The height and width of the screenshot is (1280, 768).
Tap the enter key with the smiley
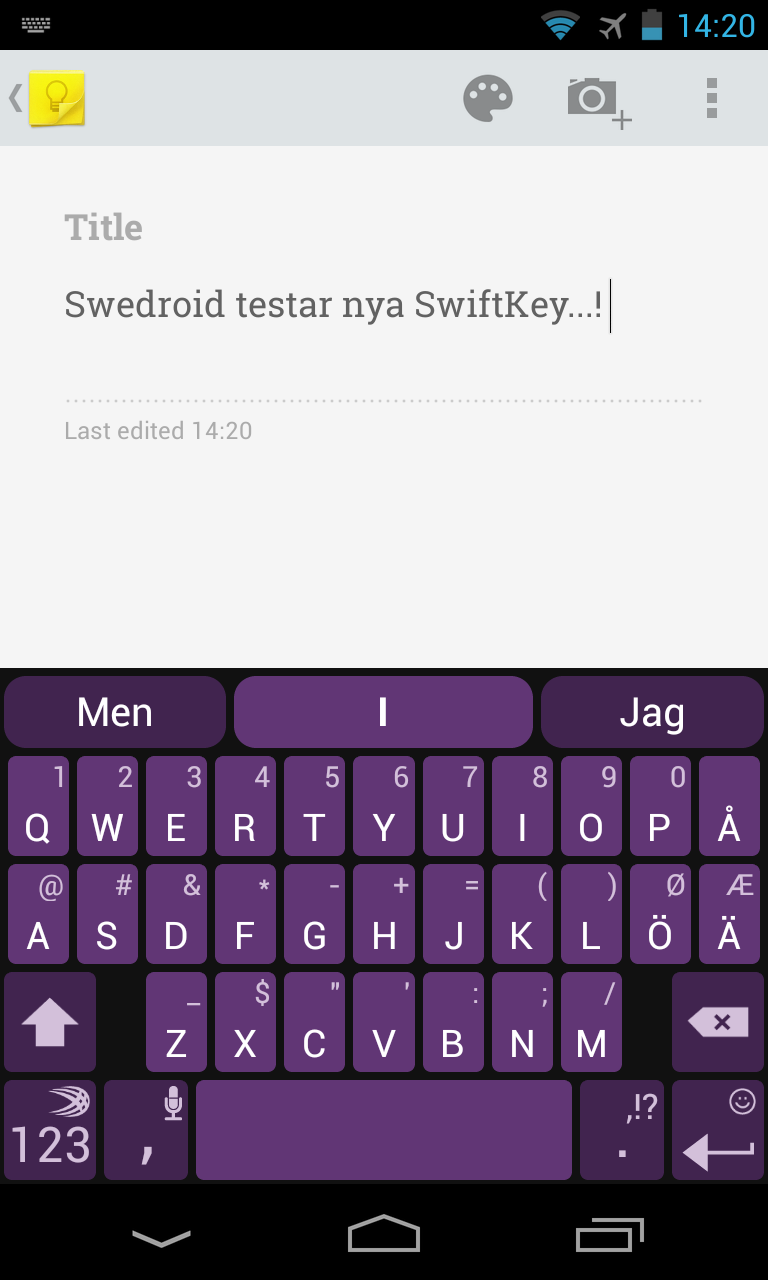(718, 1130)
